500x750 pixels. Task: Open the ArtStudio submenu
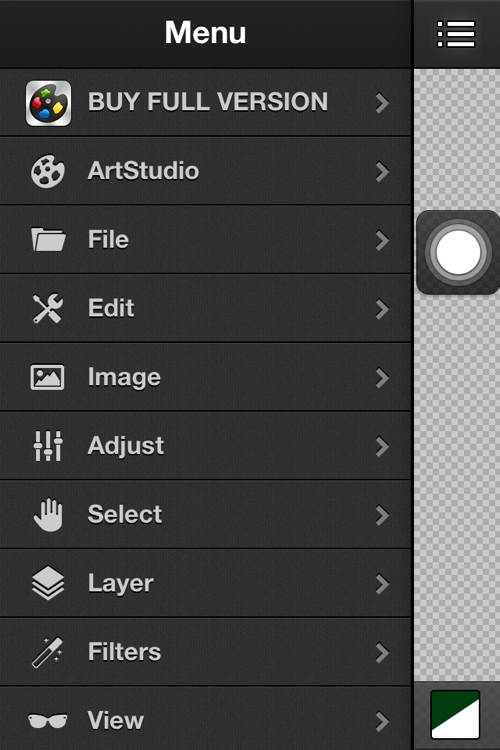(206, 171)
